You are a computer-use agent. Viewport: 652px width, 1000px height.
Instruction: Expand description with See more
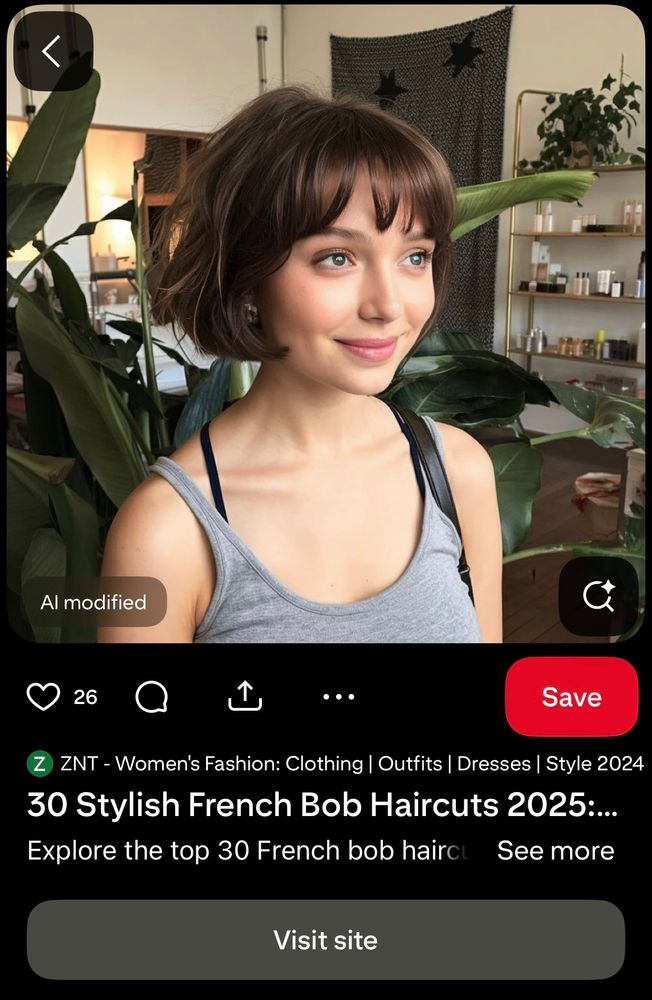[555, 851]
